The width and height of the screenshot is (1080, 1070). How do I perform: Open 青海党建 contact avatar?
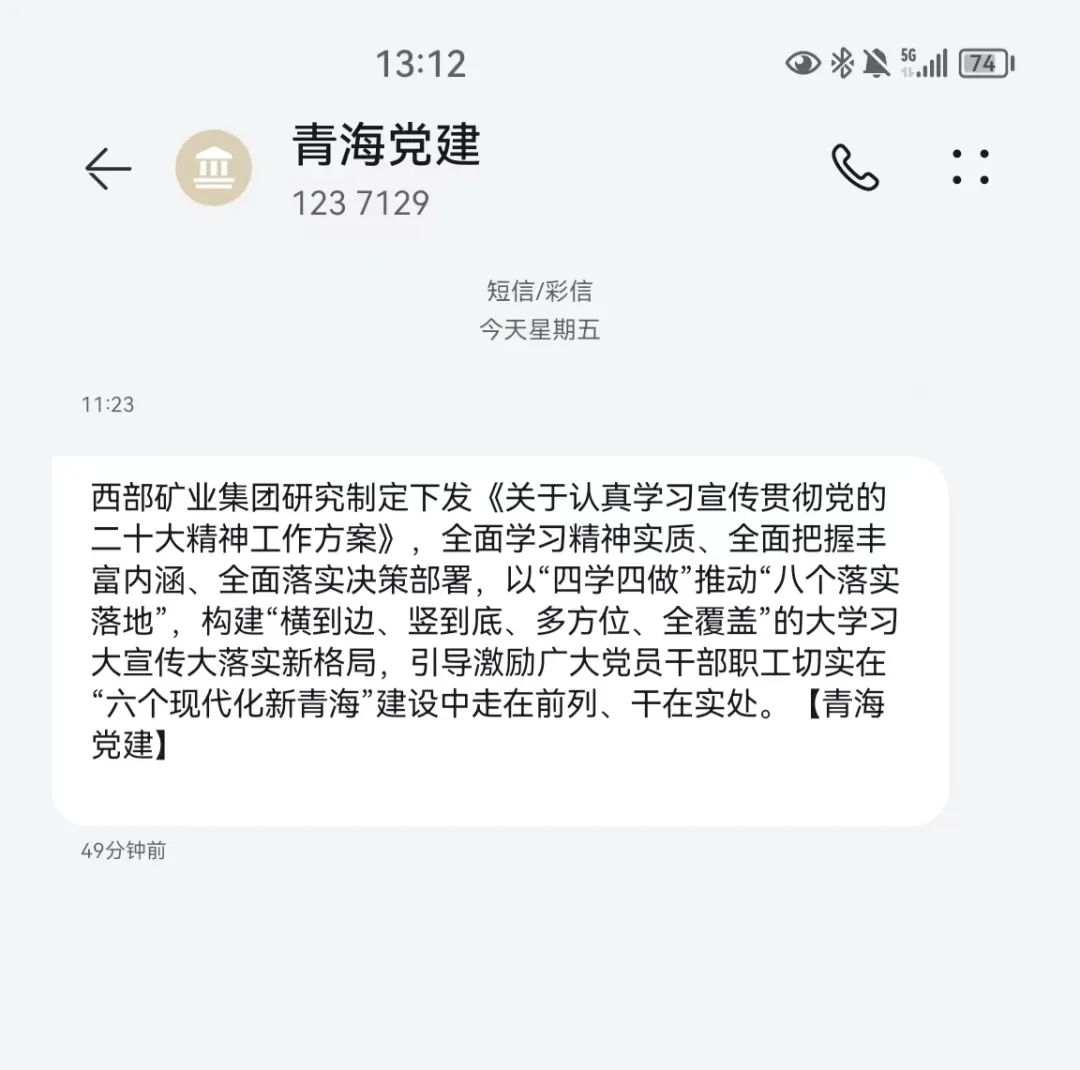click(213, 168)
